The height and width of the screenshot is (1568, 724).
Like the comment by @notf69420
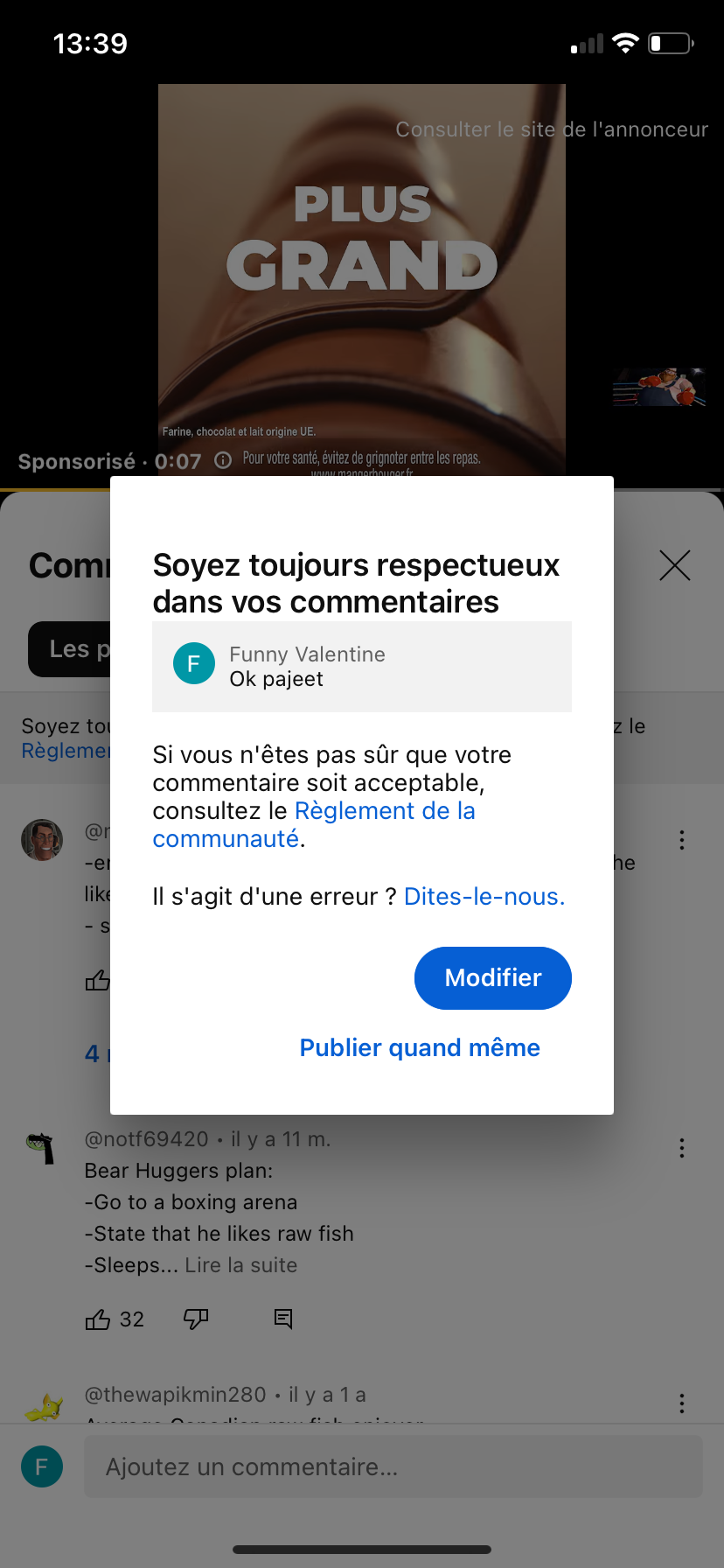[98, 1319]
